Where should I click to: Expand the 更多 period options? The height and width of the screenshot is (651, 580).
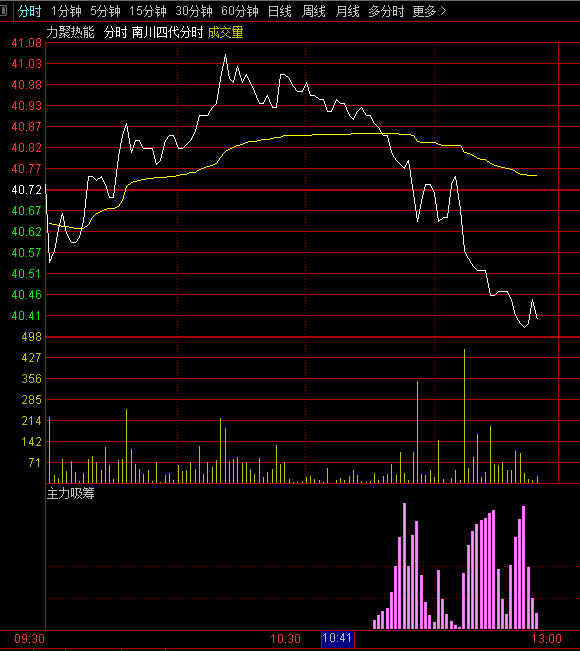[x=429, y=11]
